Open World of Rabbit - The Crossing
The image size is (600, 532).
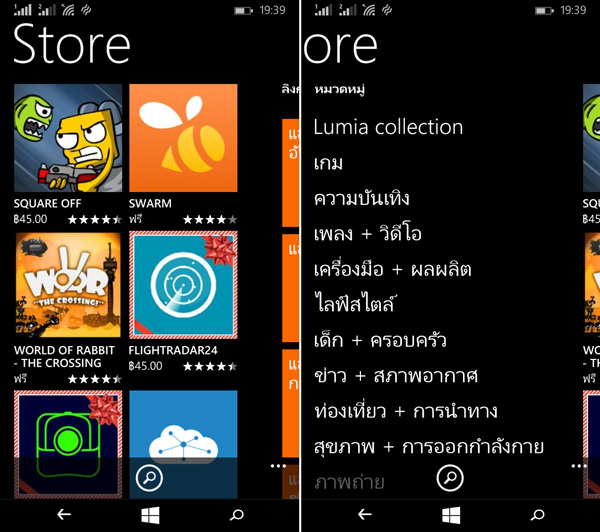pyautogui.click(x=68, y=286)
